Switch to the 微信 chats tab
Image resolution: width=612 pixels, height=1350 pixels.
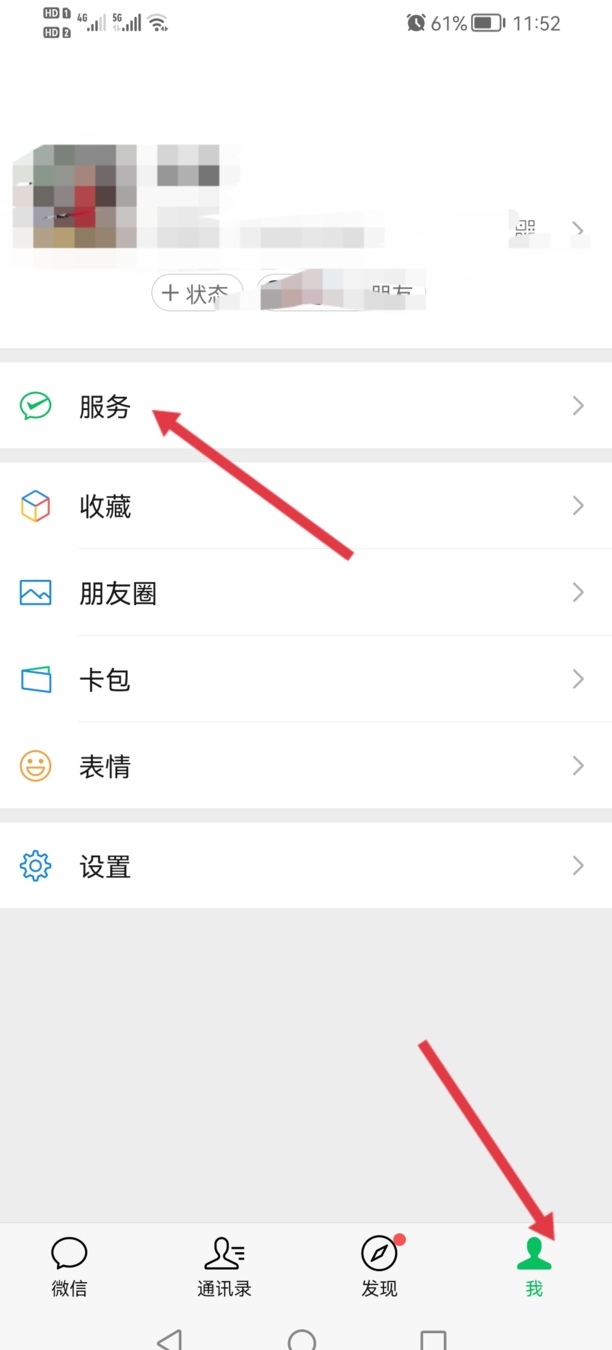[x=69, y=1265]
